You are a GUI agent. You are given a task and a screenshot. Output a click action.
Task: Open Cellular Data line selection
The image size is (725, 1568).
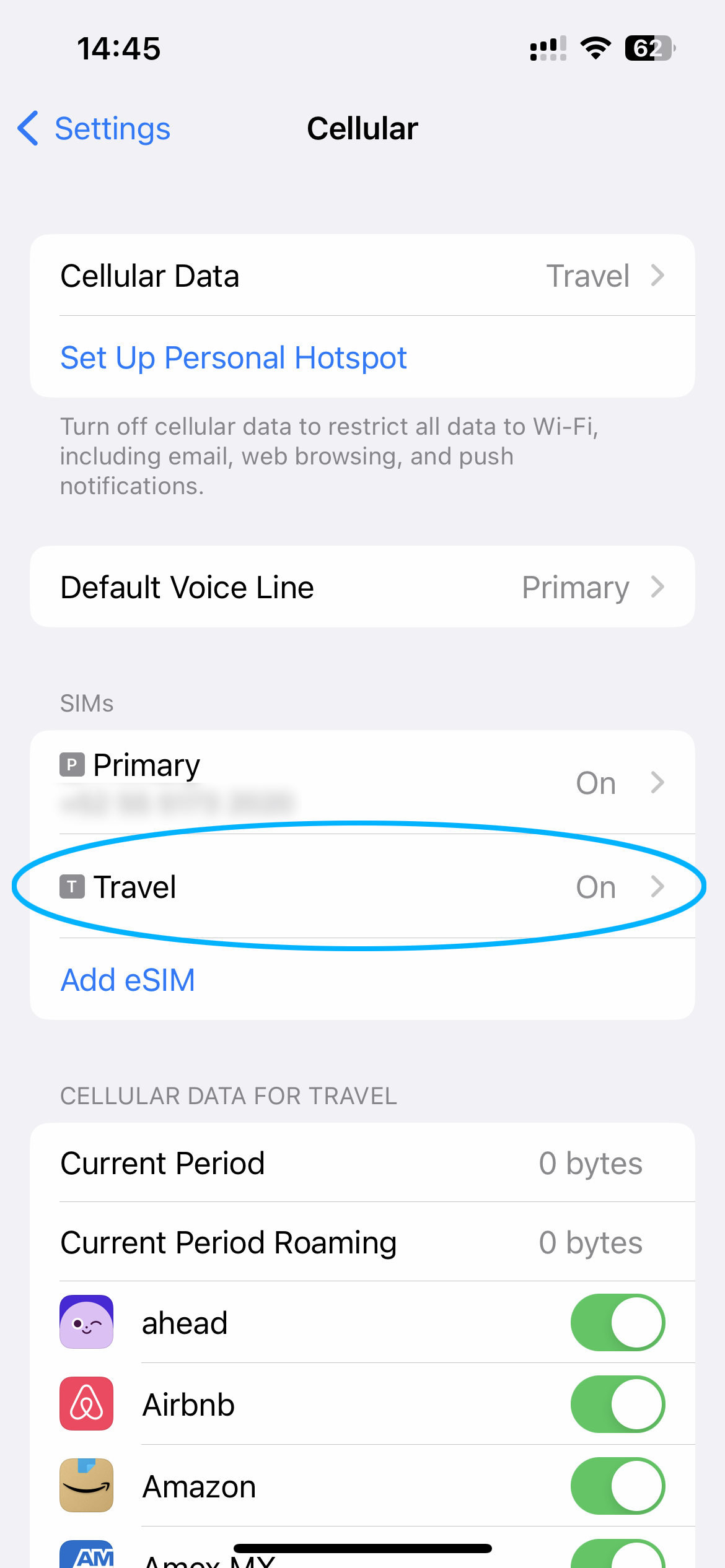click(x=362, y=276)
